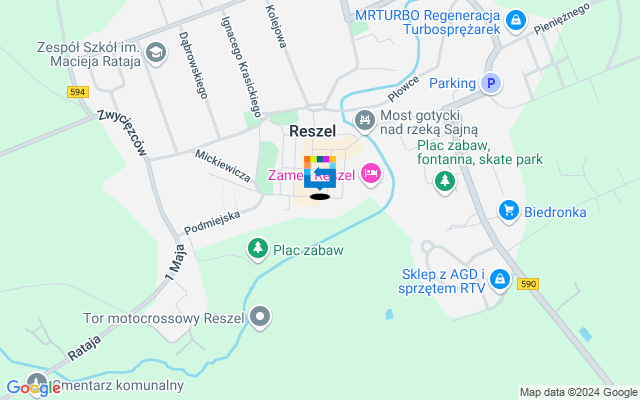
Task: Tap the blue flag location marker in Reszel
Action: [x=320, y=175]
